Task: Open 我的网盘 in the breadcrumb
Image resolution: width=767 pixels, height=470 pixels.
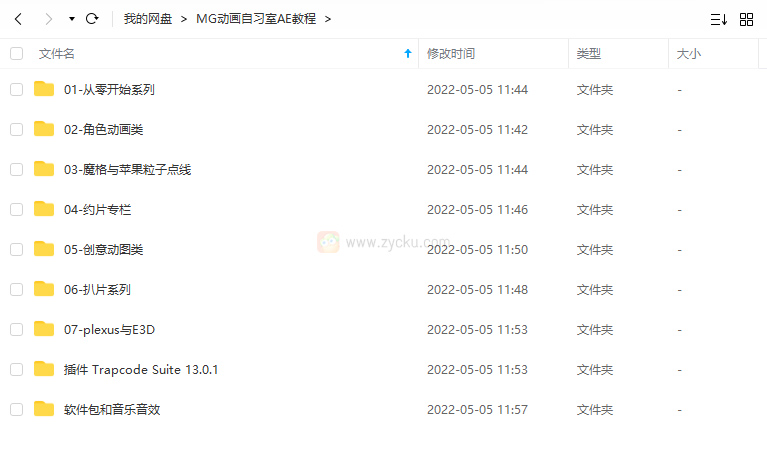Action: point(147,19)
